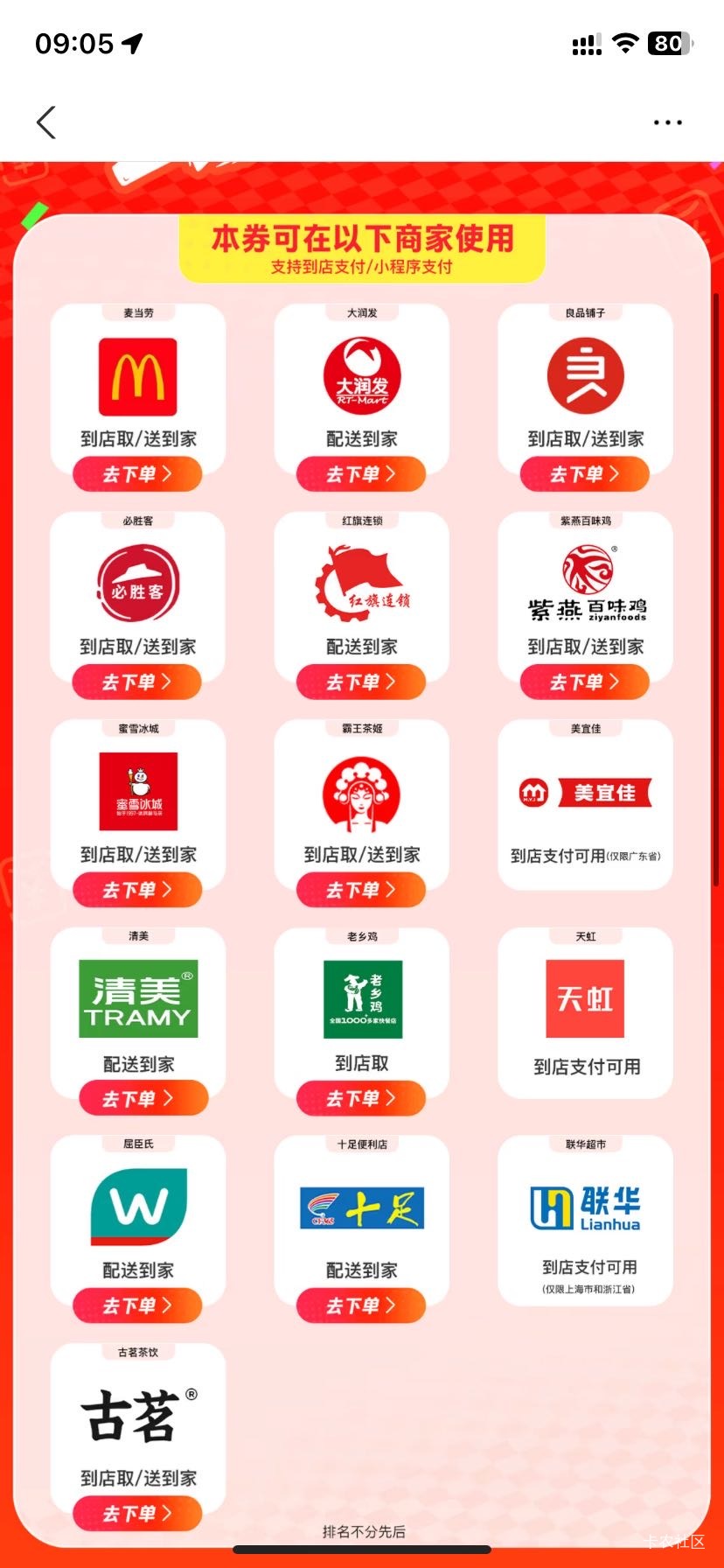Tap 去下单 under 屈臣氏
The width and height of the screenshot is (724, 1568).
click(137, 1305)
